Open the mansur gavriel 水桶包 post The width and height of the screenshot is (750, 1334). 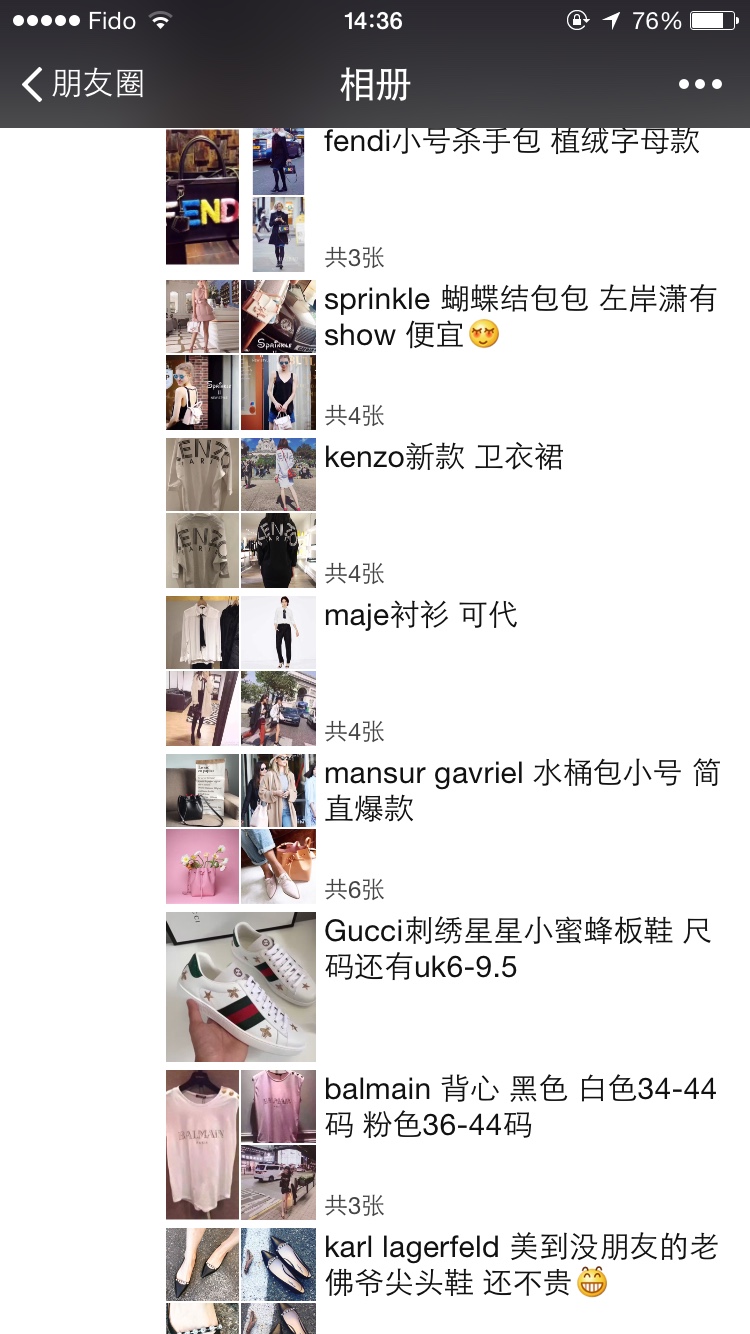pyautogui.click(x=520, y=790)
